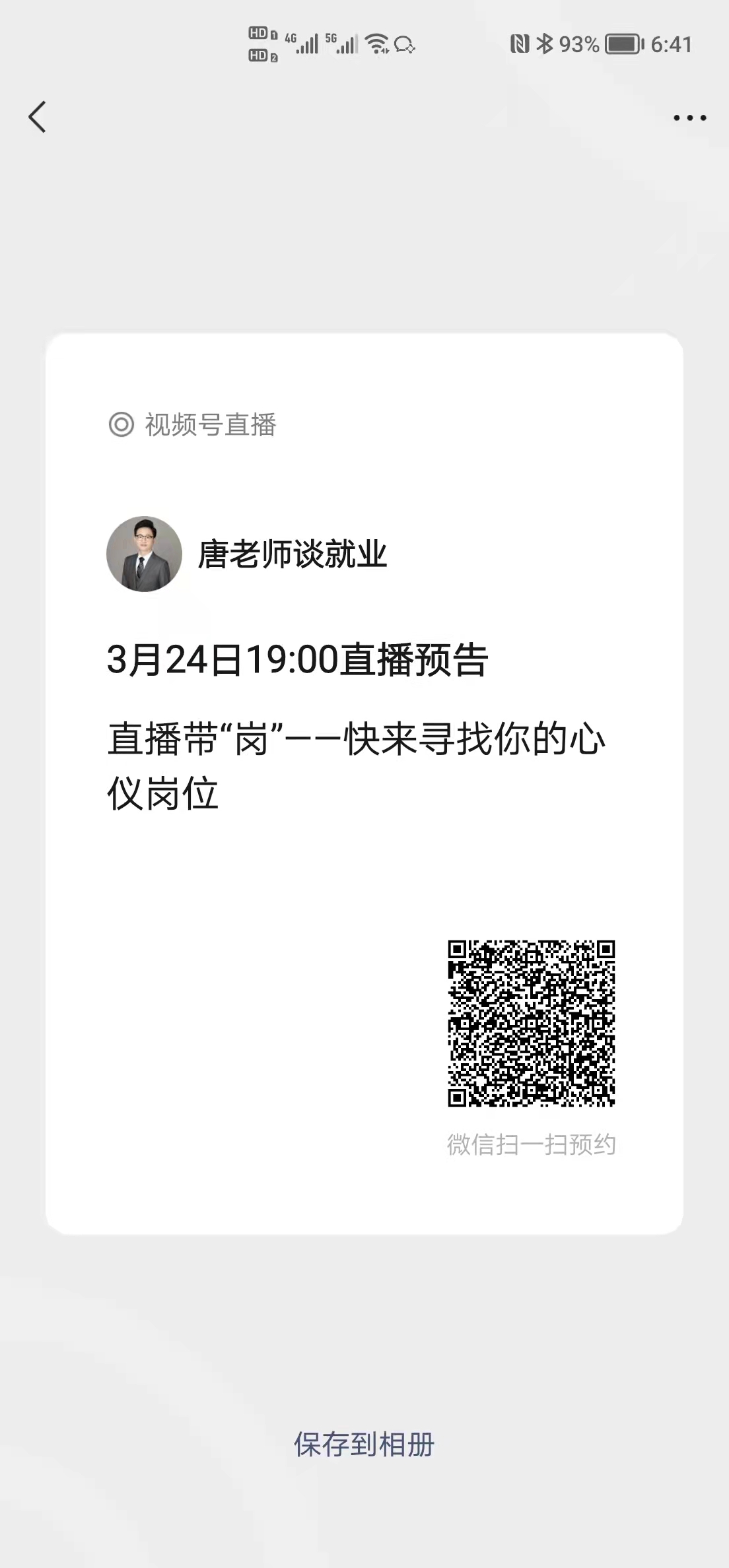Open the three-dot overflow menu
Image resolution: width=729 pixels, height=1568 pixels.
(x=689, y=118)
